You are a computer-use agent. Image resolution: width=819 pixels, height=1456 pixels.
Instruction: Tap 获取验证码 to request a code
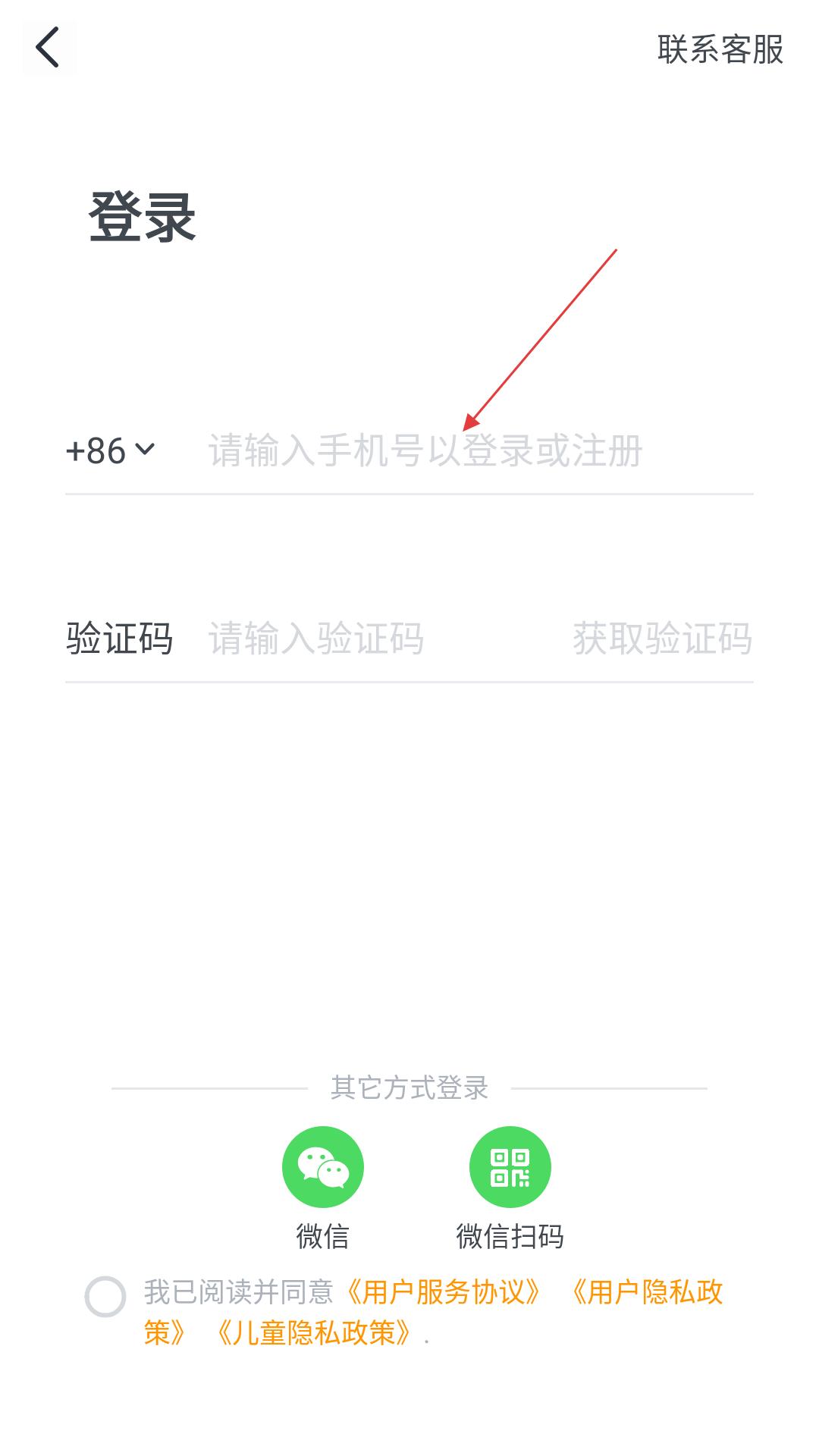662,639
